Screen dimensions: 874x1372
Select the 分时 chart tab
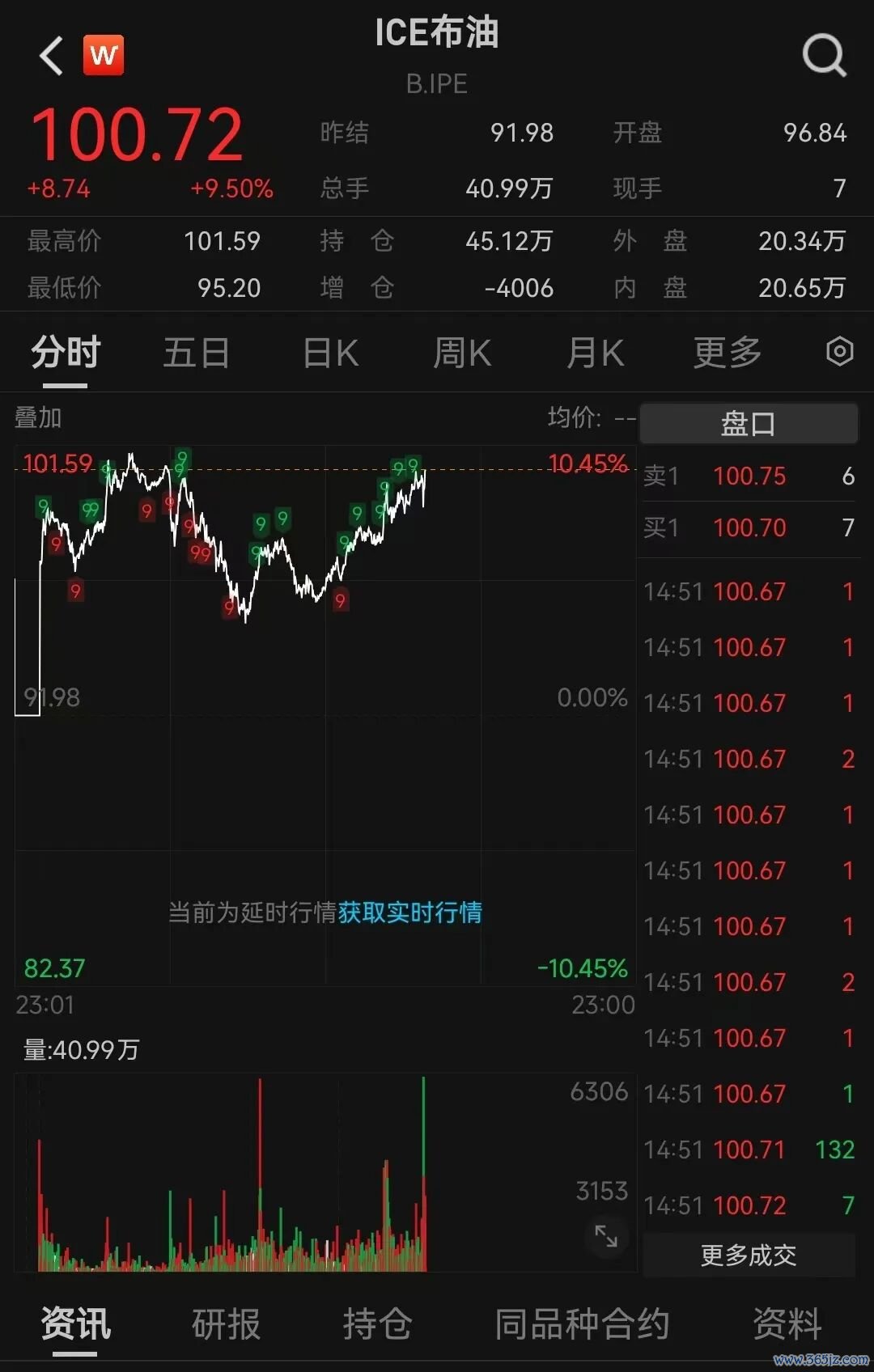(x=66, y=354)
